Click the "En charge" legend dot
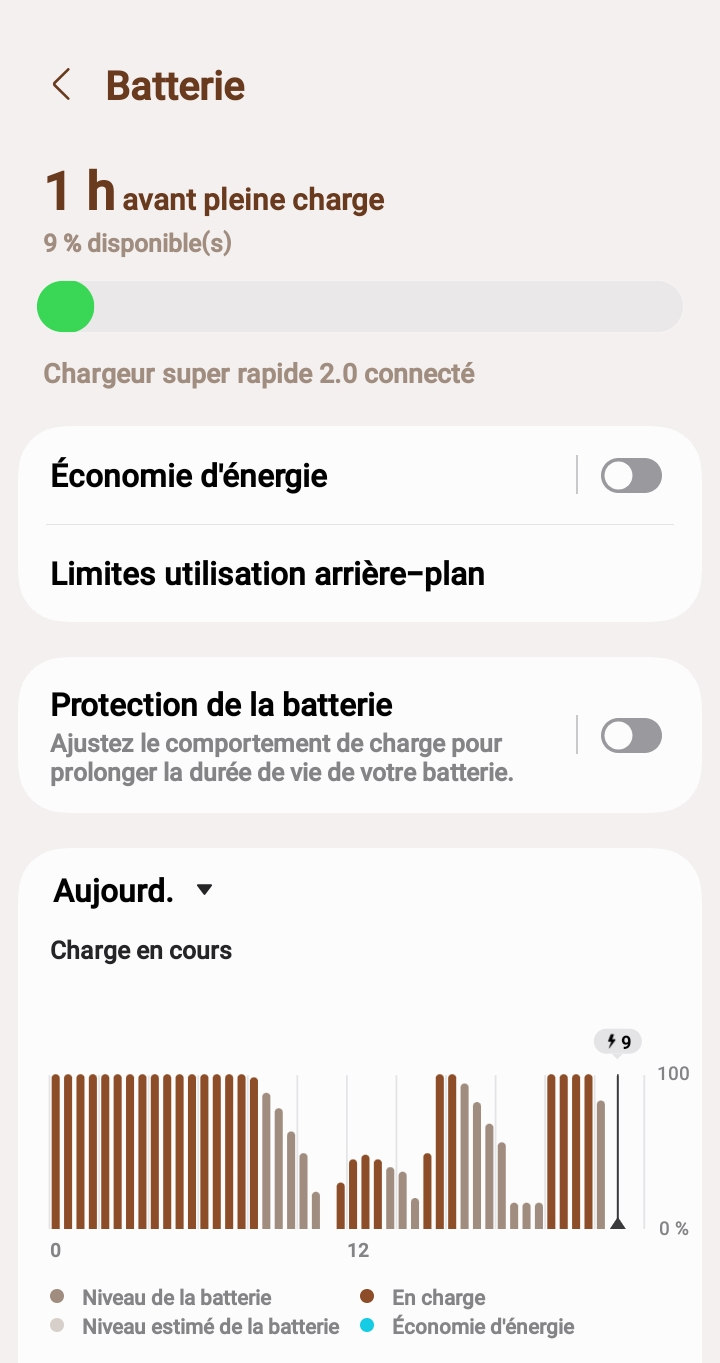Screen dimensions: 720x1363 pos(367,1295)
